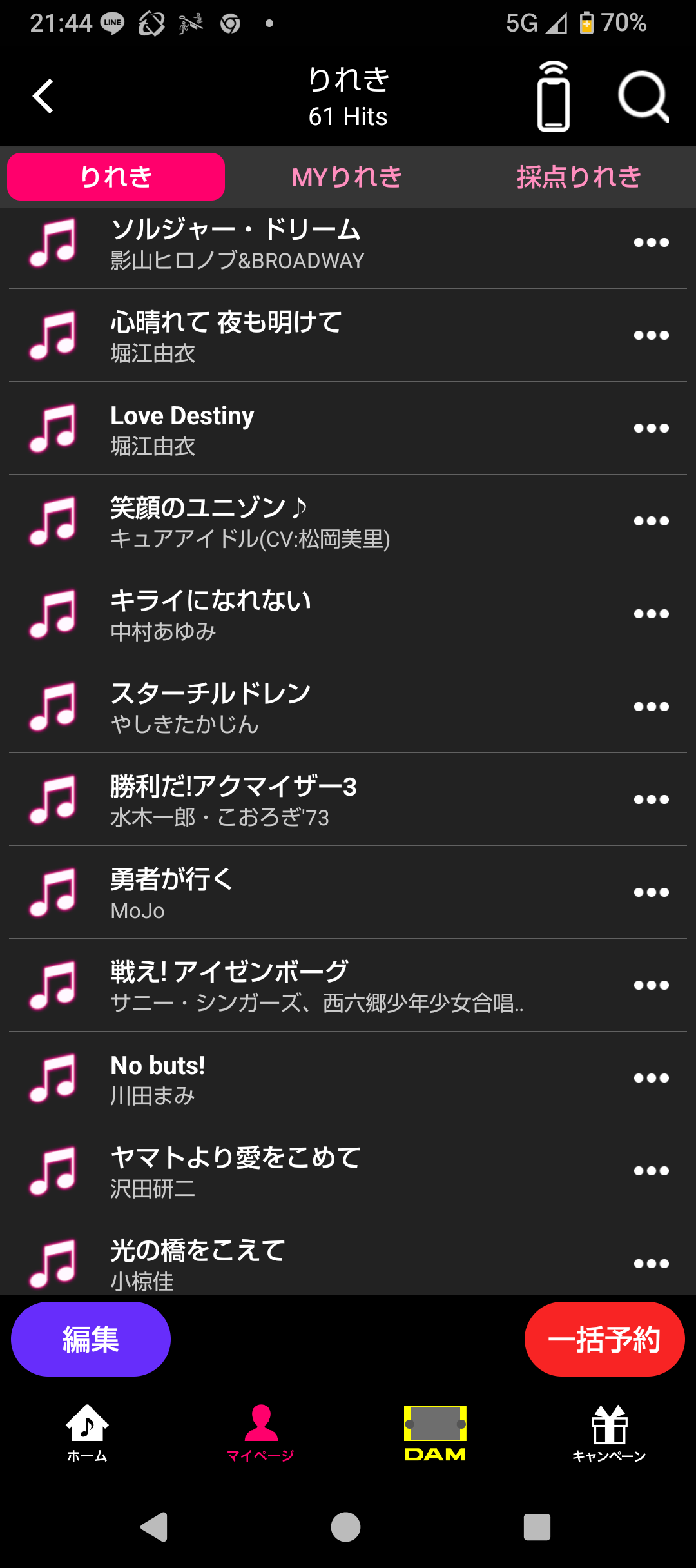696x1568 pixels.
Task: Open the DAM tab
Action: pos(435,1434)
